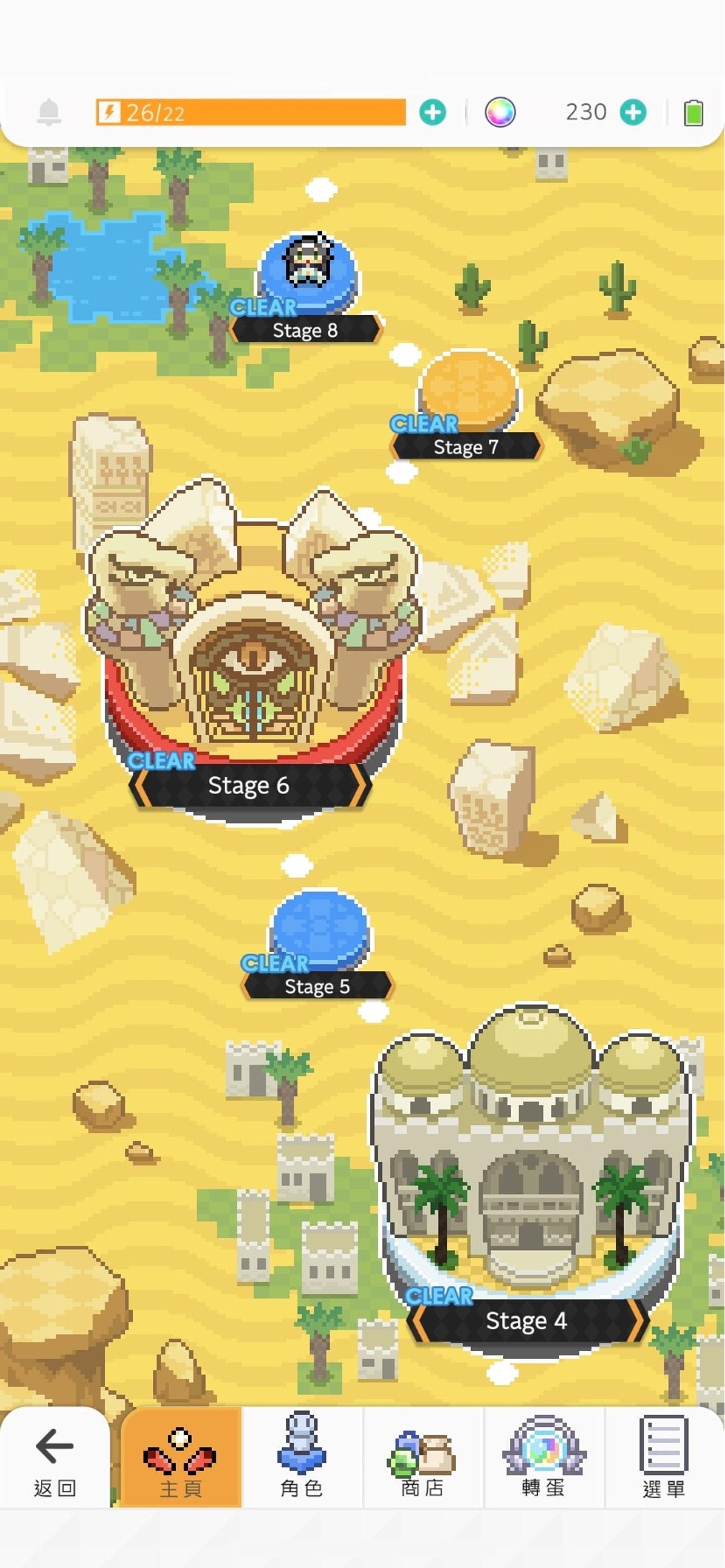Viewport: 725px width, 1568px height.
Task: Open the 轉蛋 gacha tab
Action: (x=543, y=1461)
